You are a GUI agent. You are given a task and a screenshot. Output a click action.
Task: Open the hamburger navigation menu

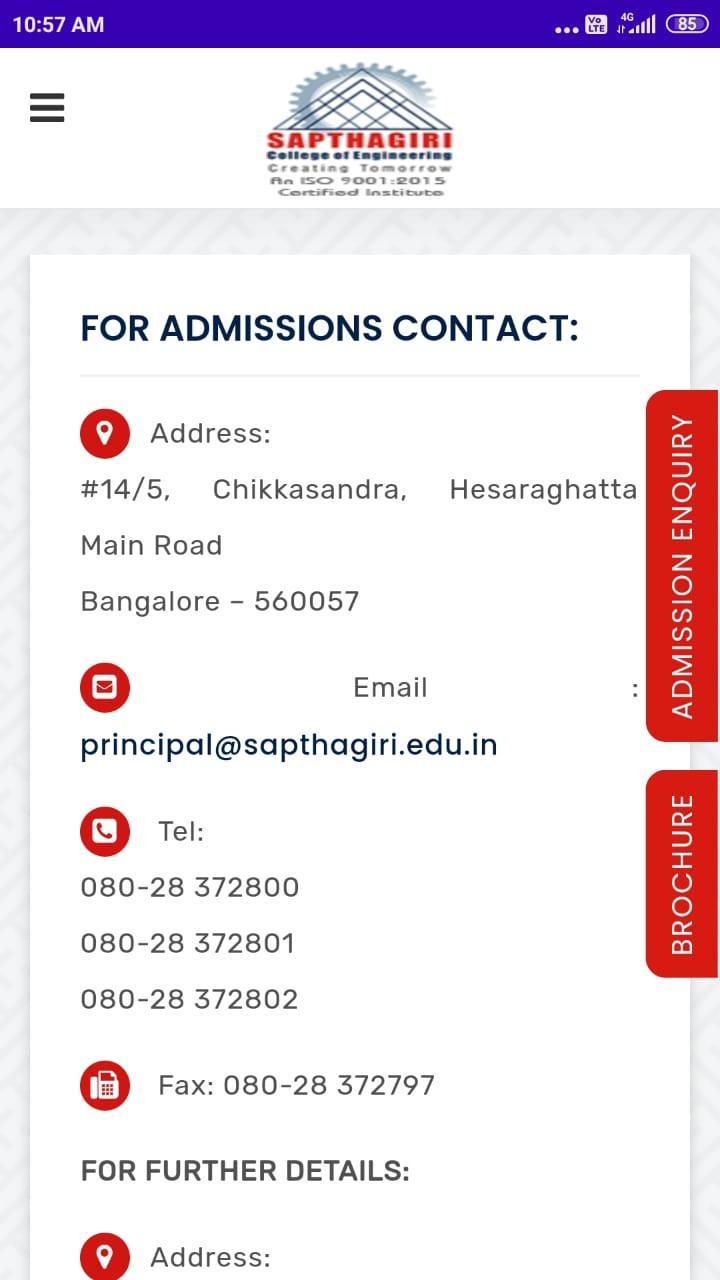point(47,107)
